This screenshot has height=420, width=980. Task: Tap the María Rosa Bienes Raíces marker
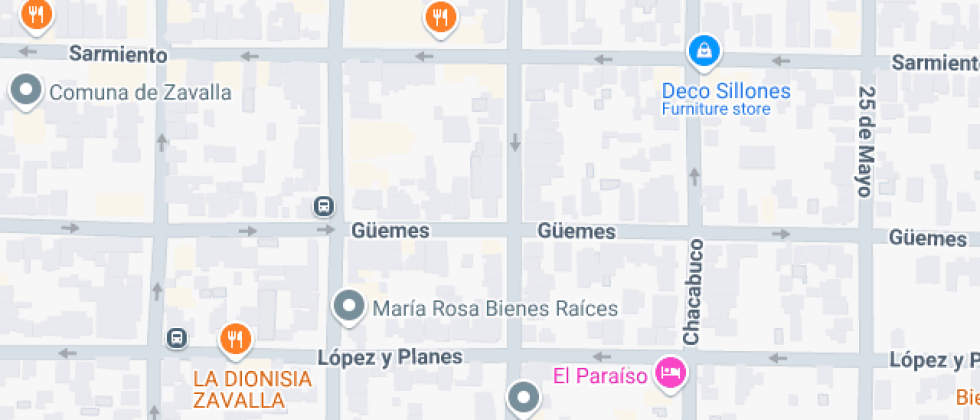click(349, 308)
